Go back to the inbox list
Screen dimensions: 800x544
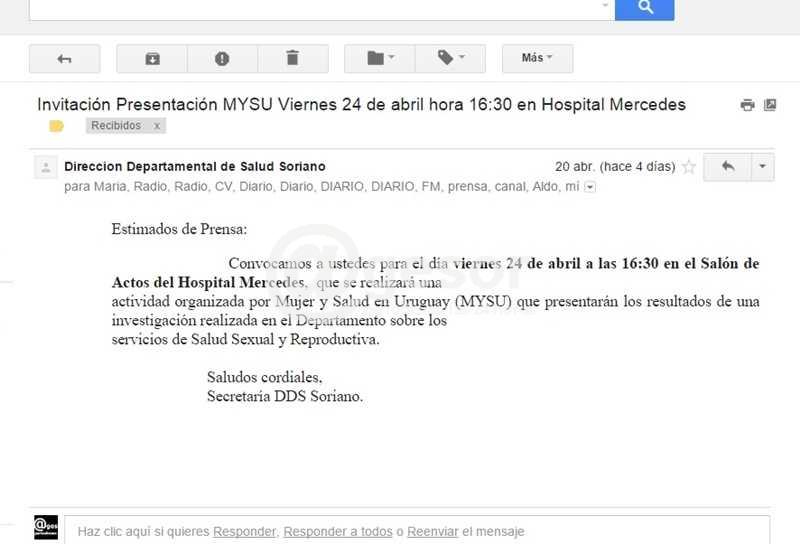tap(64, 59)
